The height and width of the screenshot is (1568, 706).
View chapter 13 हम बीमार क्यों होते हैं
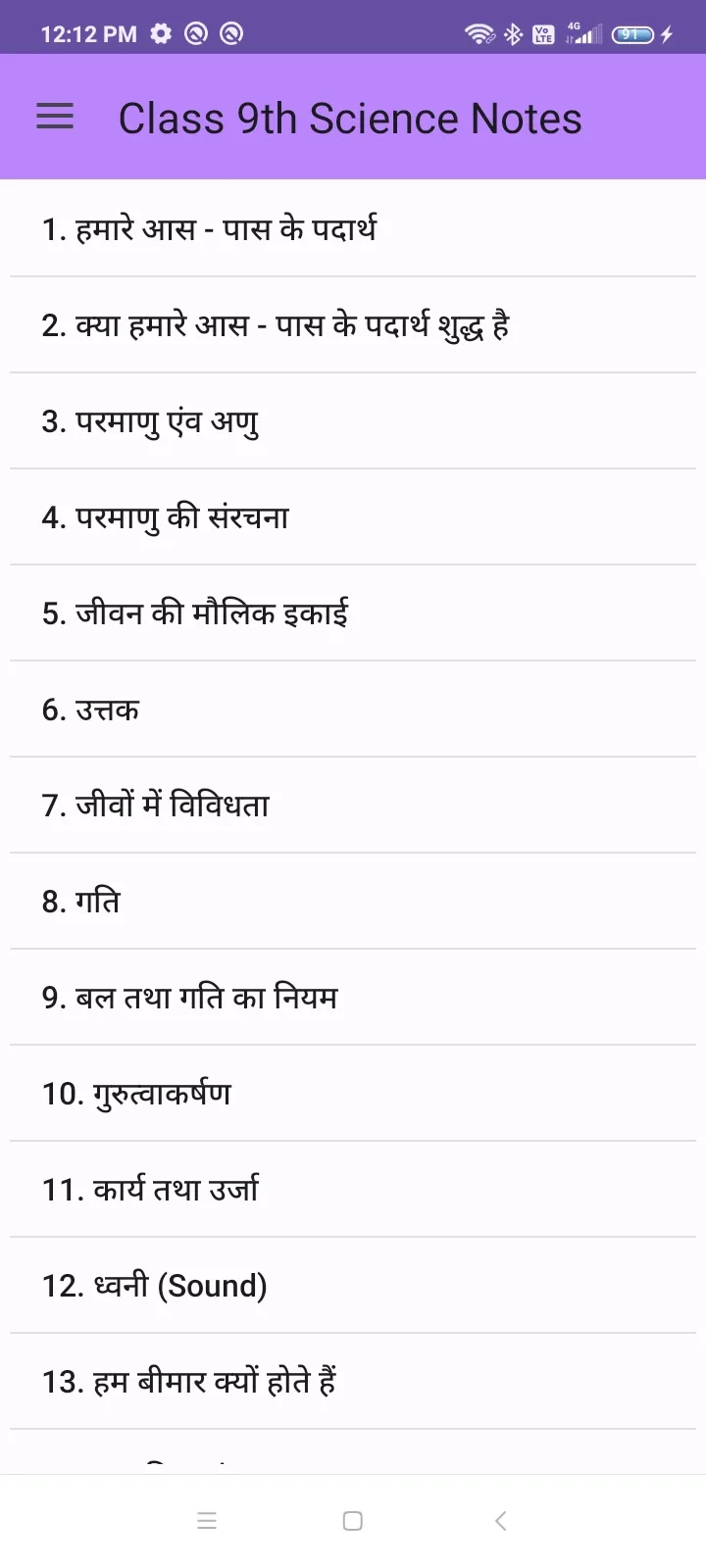click(353, 1381)
